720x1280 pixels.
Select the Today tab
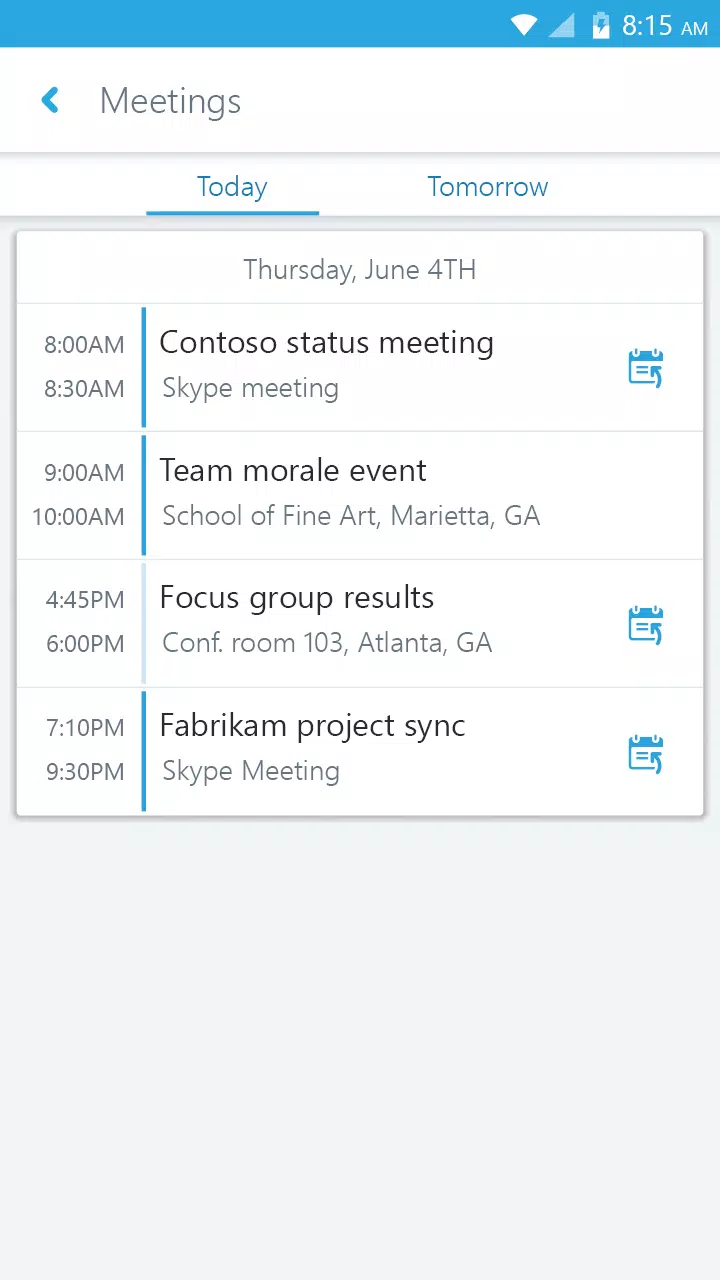point(232,187)
